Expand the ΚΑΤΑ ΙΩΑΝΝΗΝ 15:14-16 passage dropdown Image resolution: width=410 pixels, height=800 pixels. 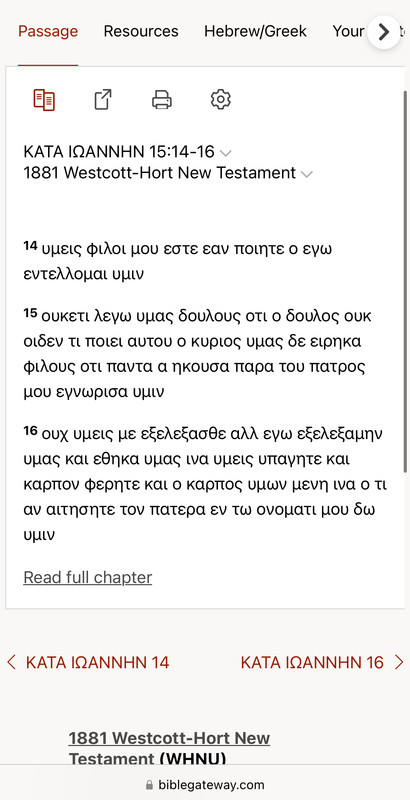(x=127, y=152)
